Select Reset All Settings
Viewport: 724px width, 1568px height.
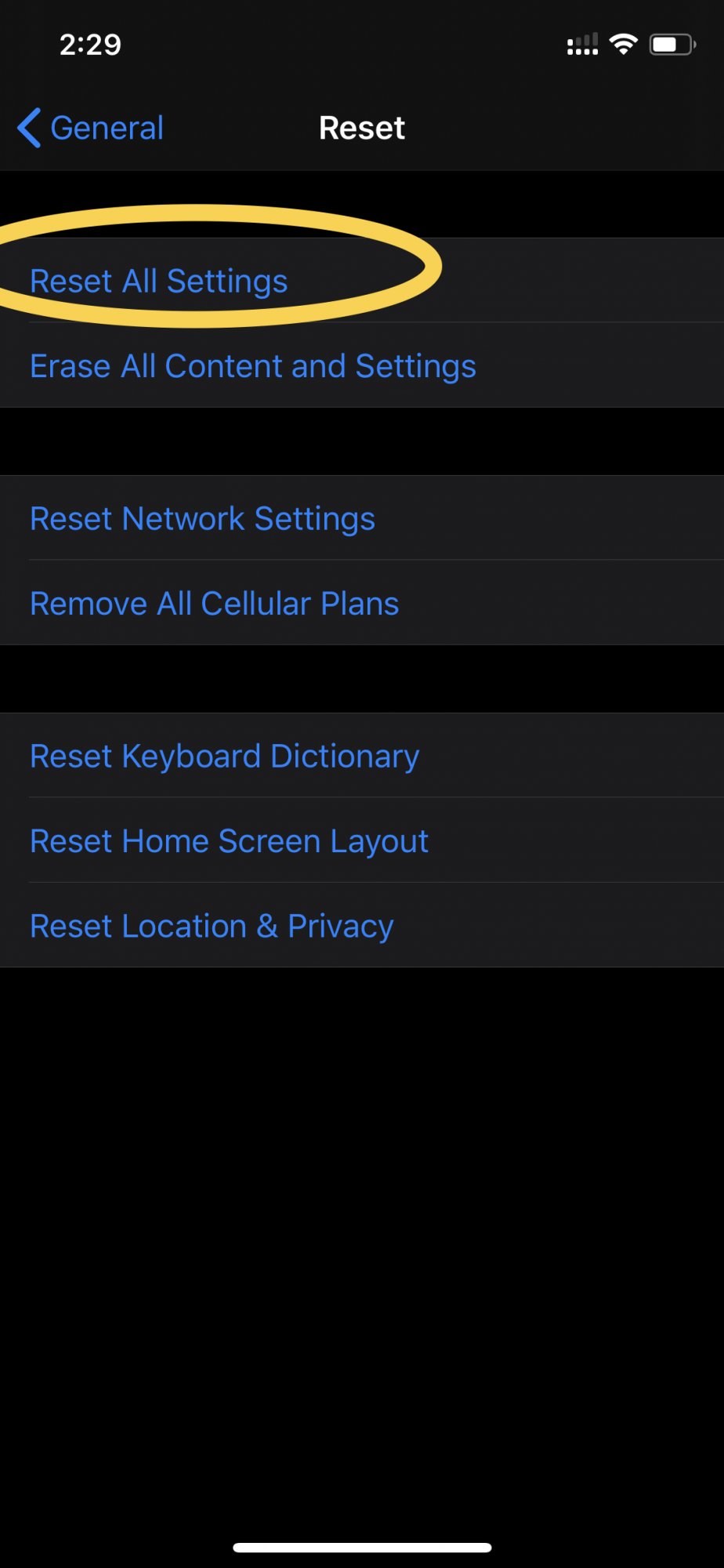159,281
